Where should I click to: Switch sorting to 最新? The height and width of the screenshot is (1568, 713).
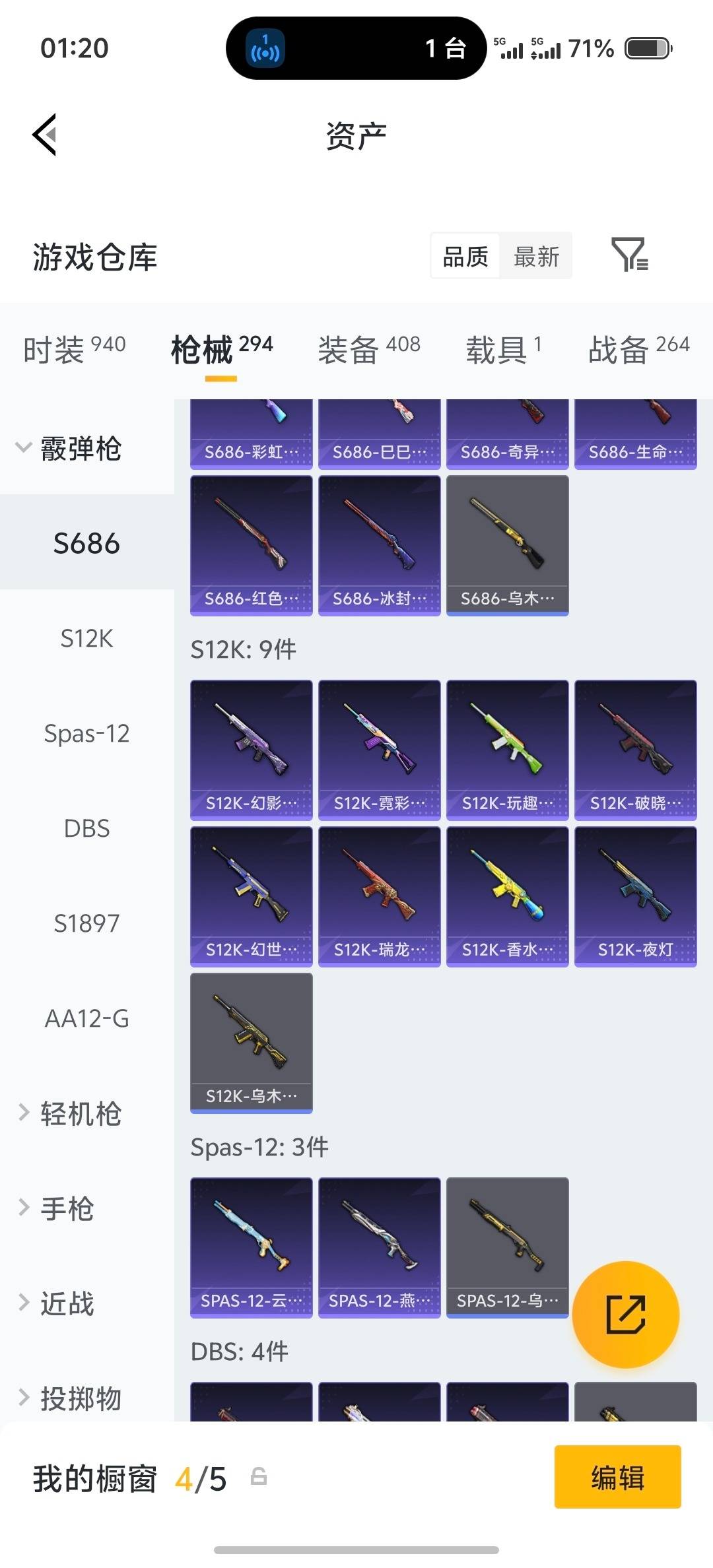click(x=536, y=256)
